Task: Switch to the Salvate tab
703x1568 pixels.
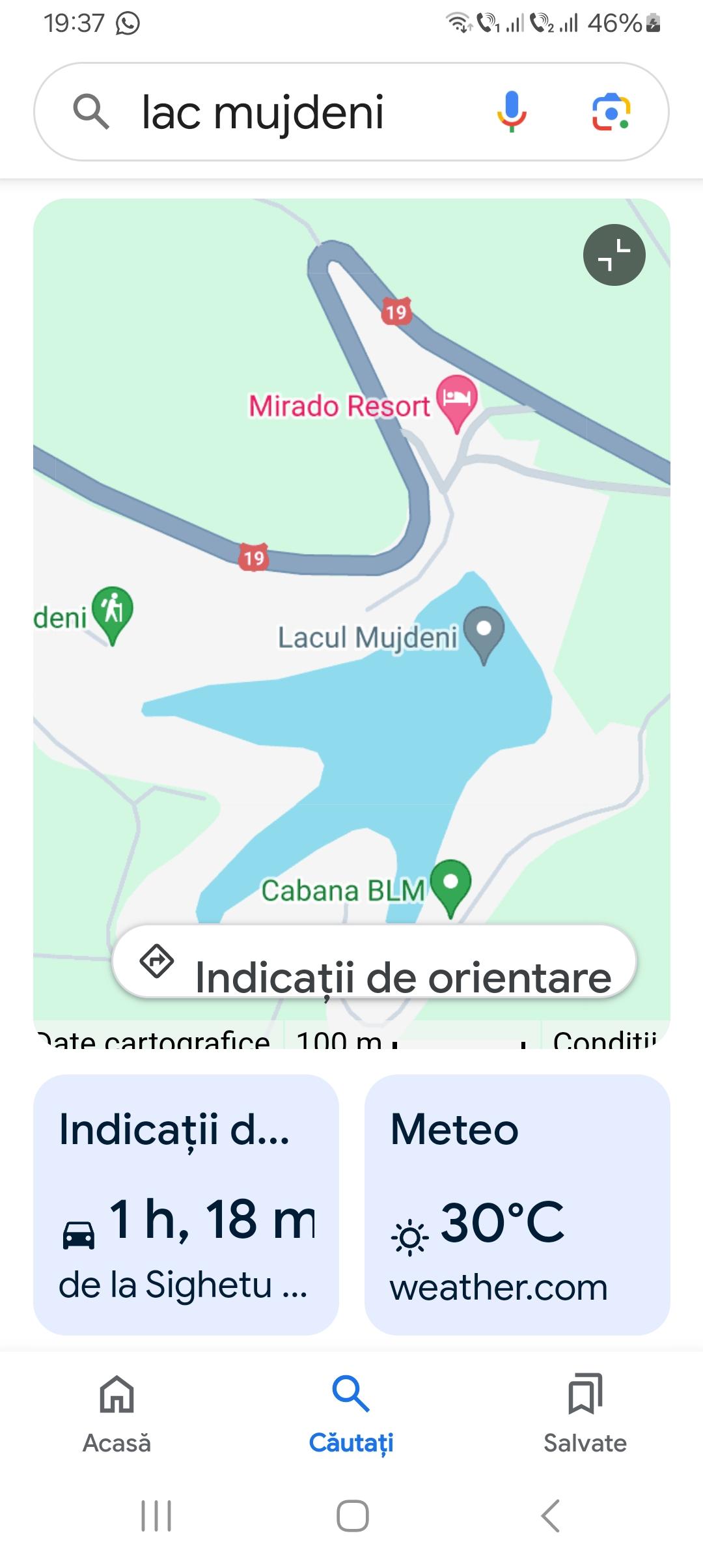Action: point(585,1413)
